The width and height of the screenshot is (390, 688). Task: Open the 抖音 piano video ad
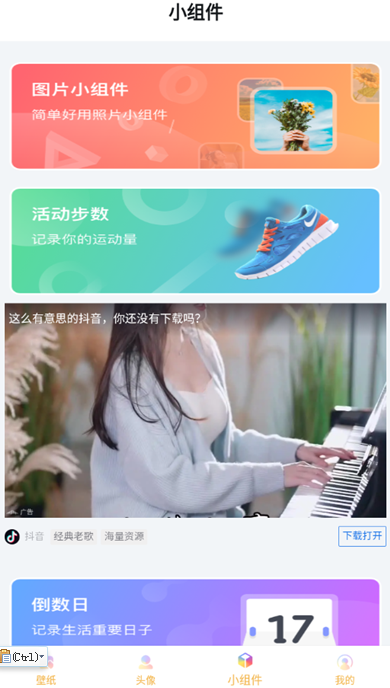tap(195, 410)
